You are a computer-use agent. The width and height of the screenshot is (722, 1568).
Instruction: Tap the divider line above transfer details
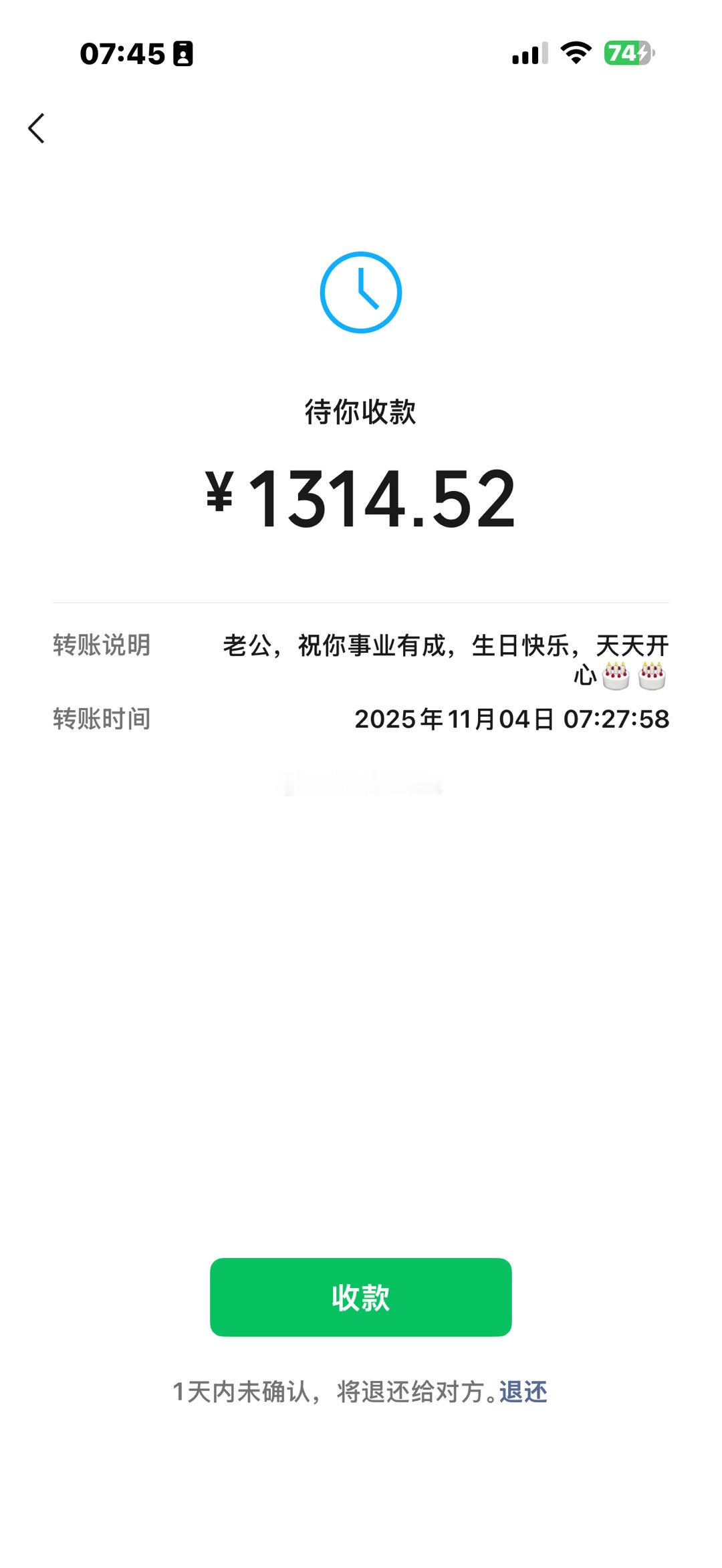tap(361, 600)
